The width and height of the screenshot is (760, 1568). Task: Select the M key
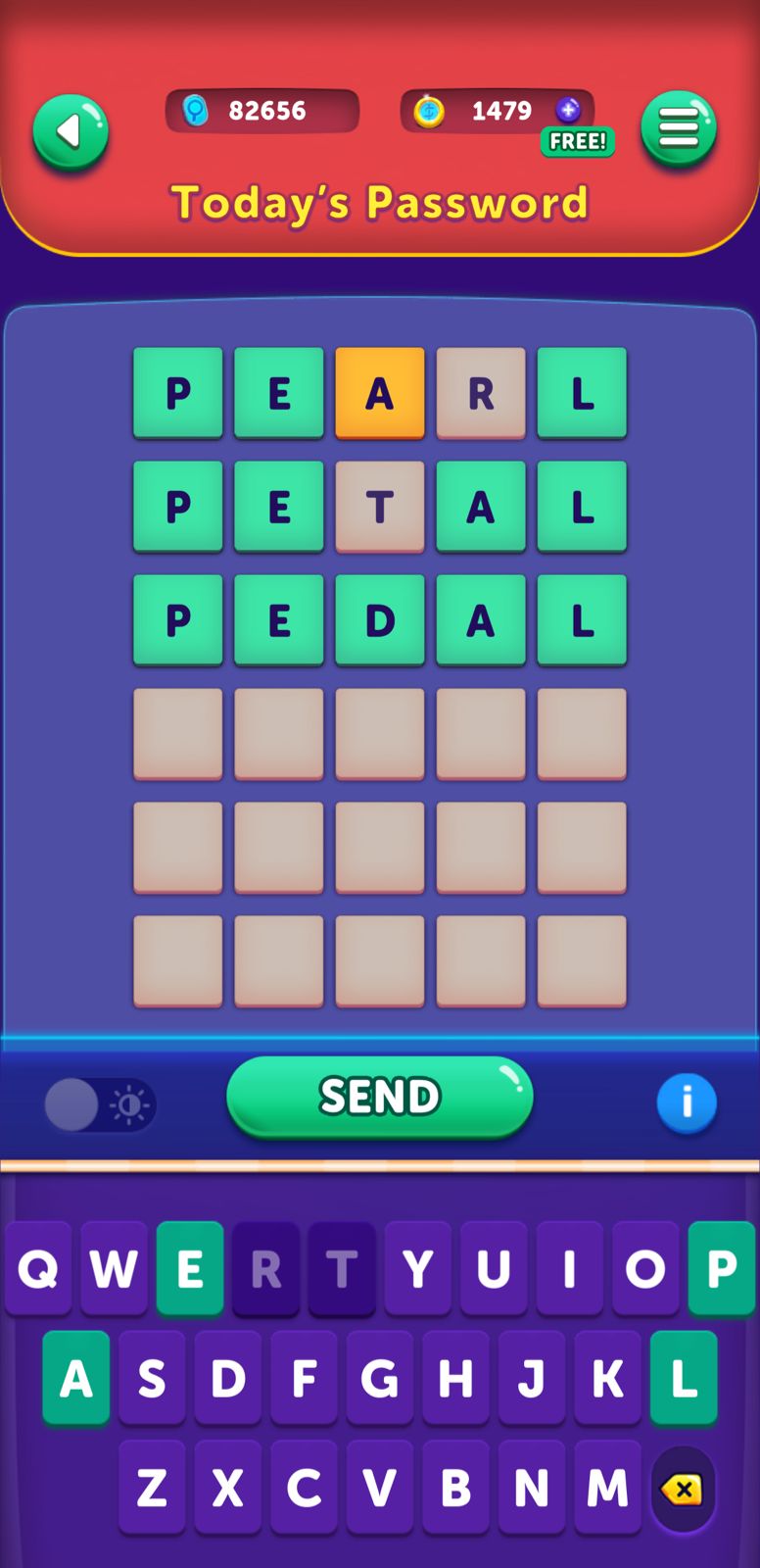tap(607, 1489)
